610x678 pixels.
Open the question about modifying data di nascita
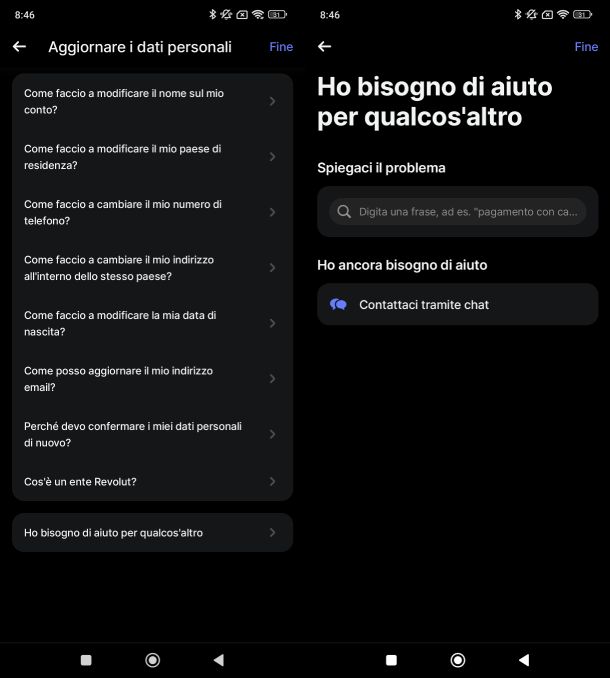(152, 323)
